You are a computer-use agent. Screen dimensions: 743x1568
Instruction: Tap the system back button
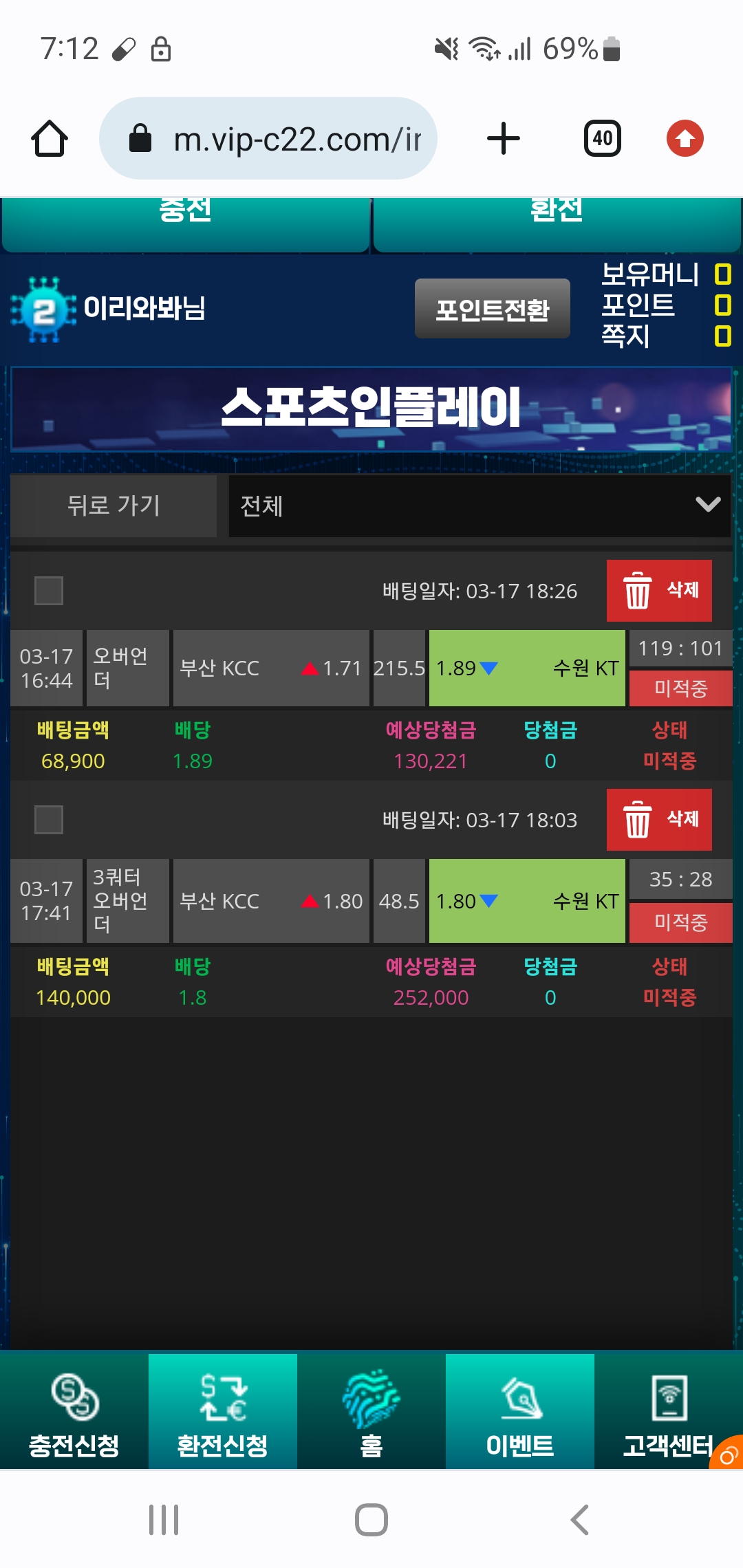(x=579, y=1520)
